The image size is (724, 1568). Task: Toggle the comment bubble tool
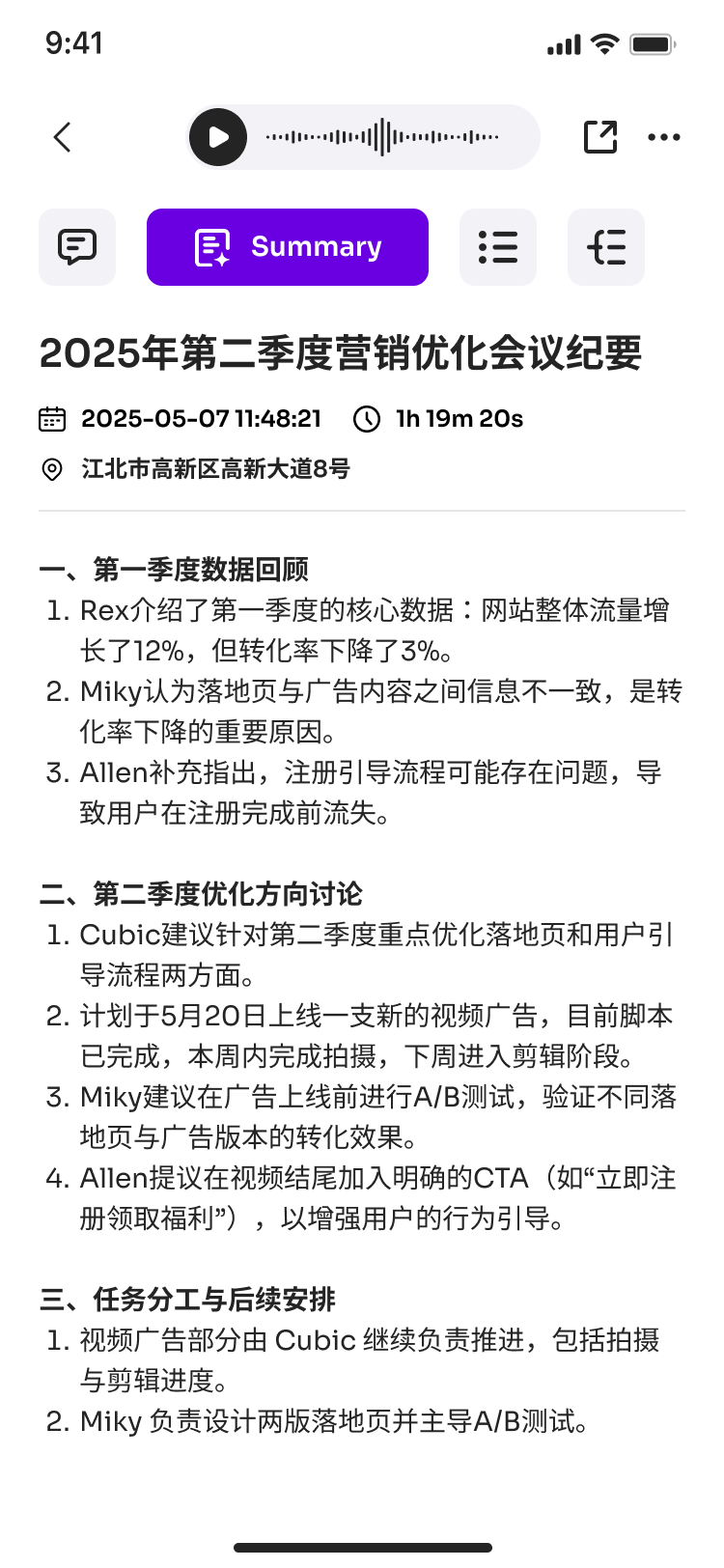coord(76,247)
